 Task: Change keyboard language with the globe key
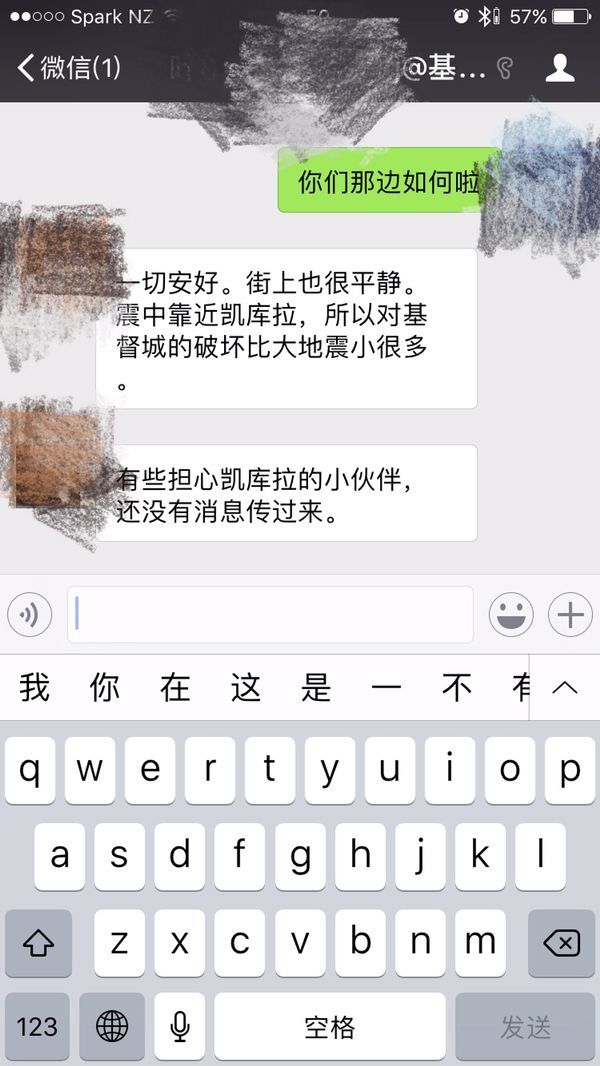point(111,1026)
